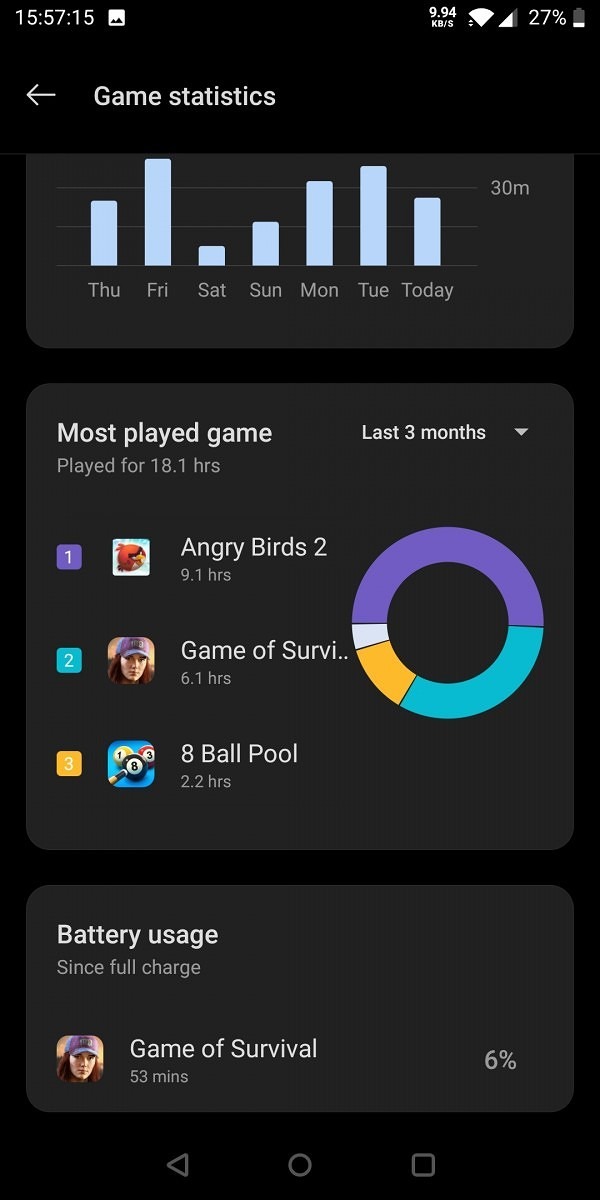600x1200 pixels.
Task: Open recent apps from navigation bar
Action: pos(423,1164)
